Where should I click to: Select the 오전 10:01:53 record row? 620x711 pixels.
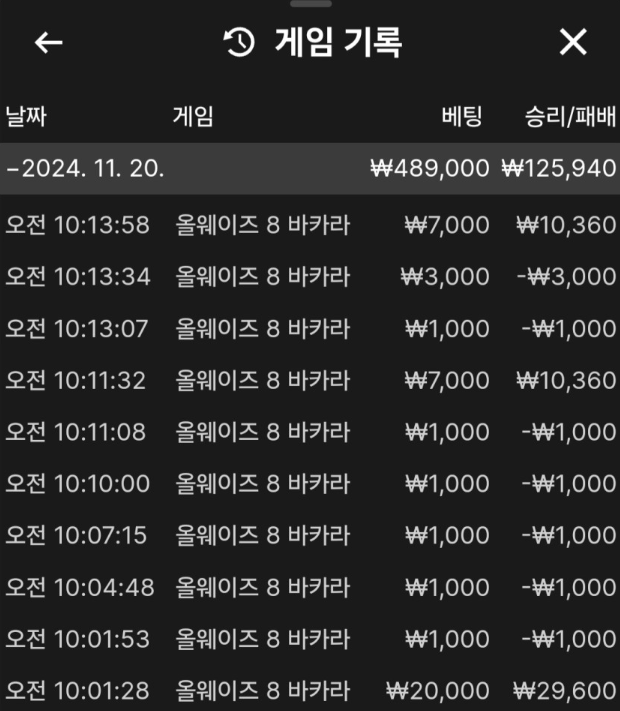pyautogui.click(x=310, y=639)
